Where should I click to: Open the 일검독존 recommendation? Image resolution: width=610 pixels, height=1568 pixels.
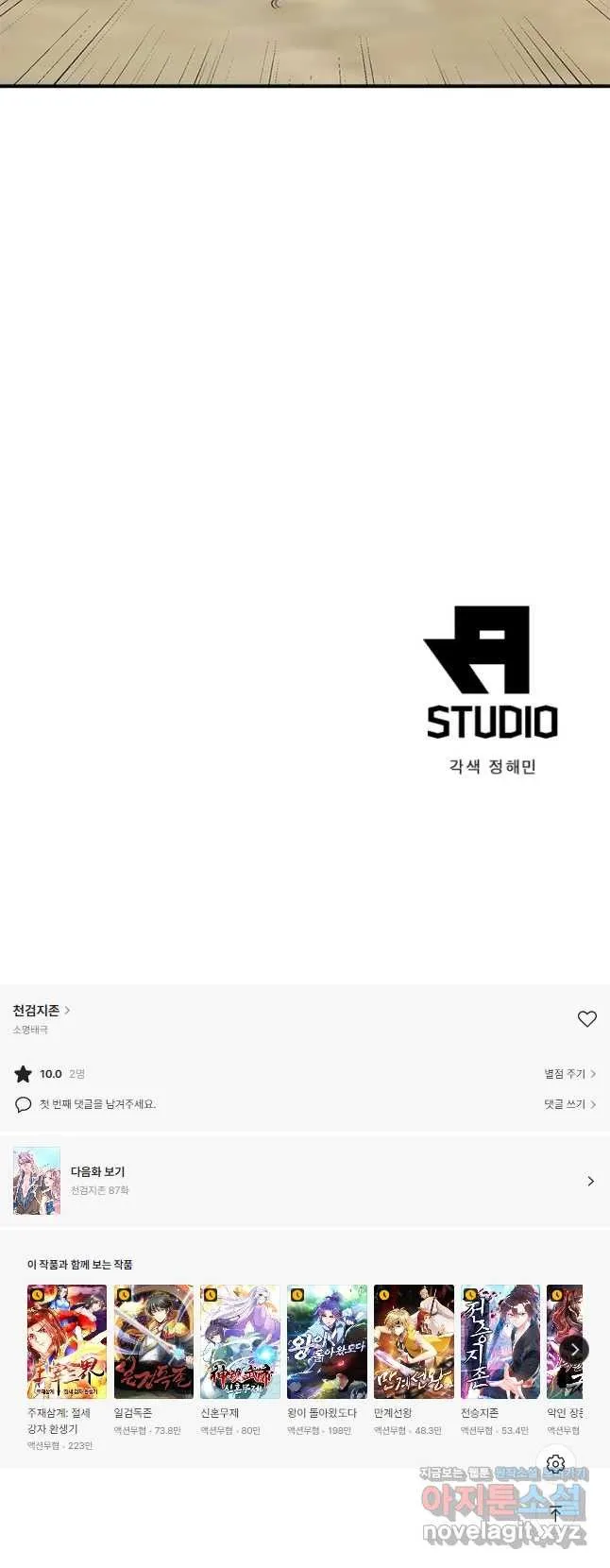[x=153, y=1342]
